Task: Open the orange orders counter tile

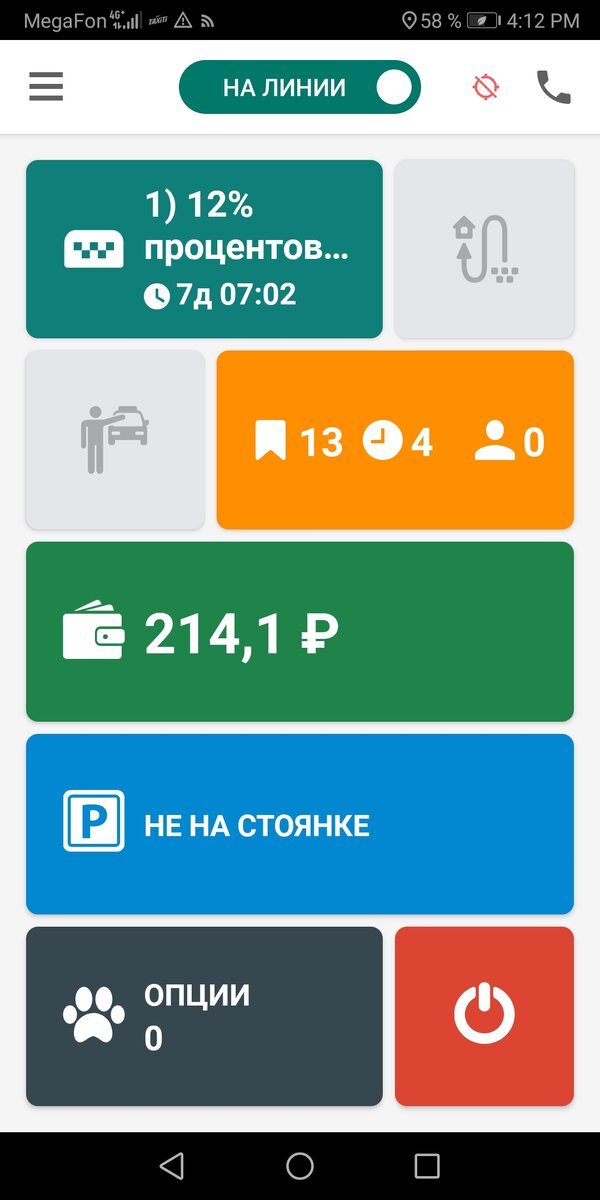Action: pos(395,440)
